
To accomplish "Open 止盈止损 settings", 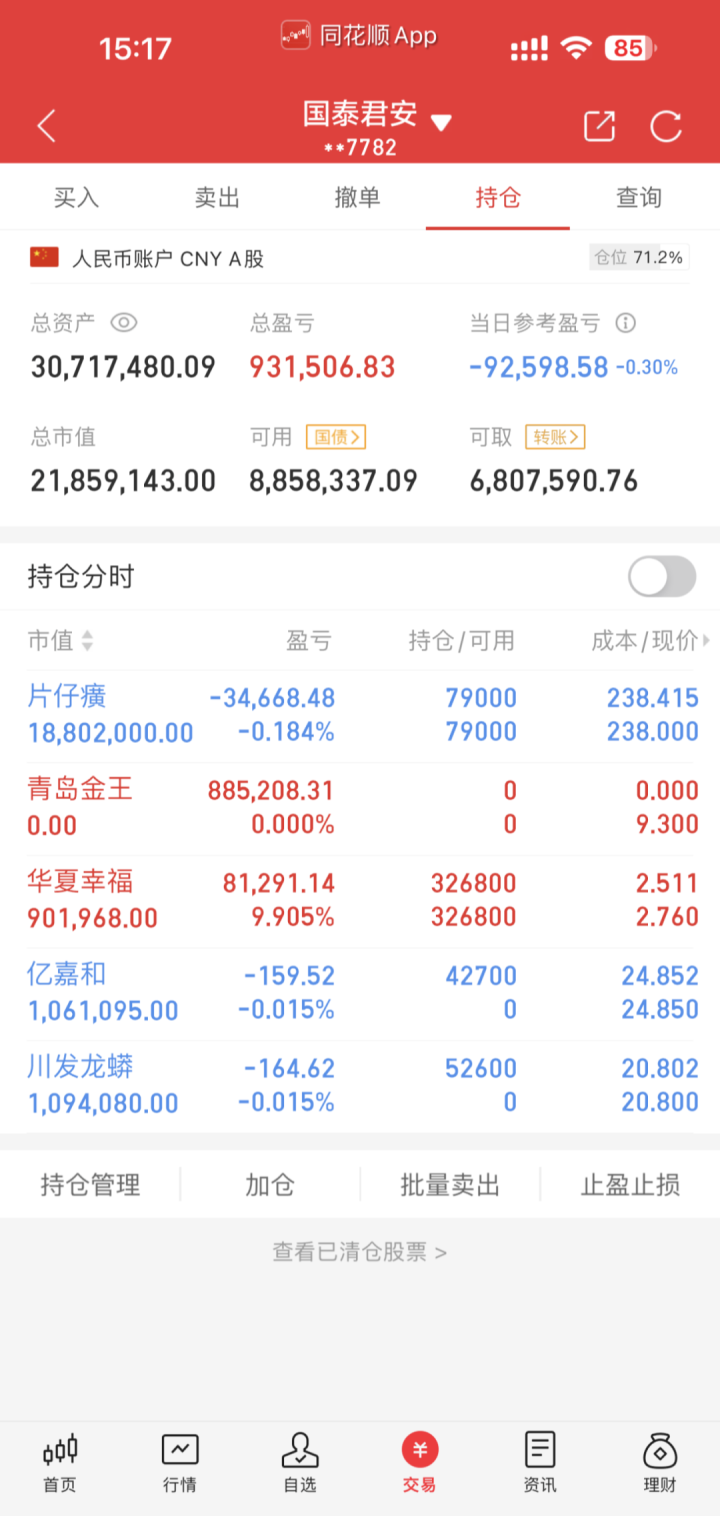I will point(631,1186).
